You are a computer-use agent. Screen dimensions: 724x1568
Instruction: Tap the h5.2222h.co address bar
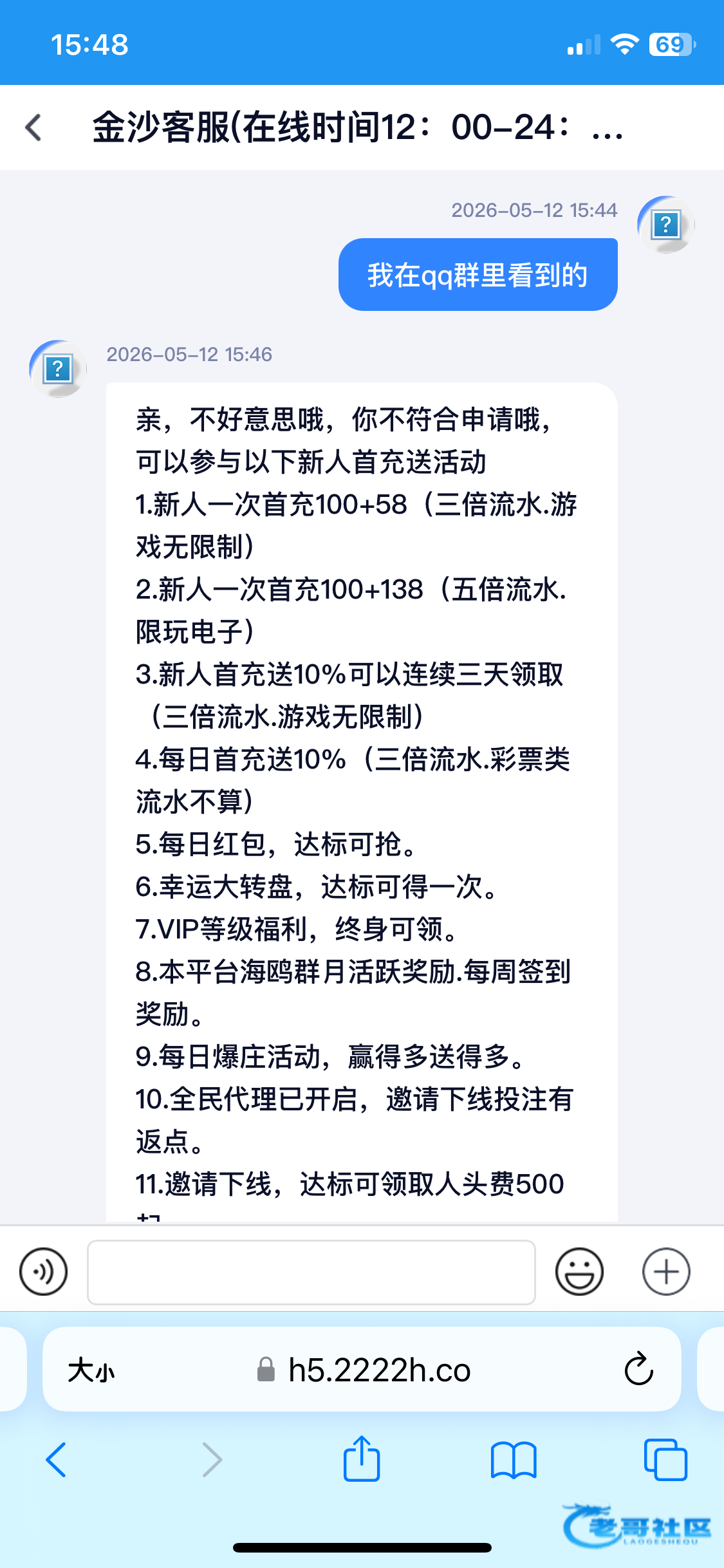[x=364, y=1370]
